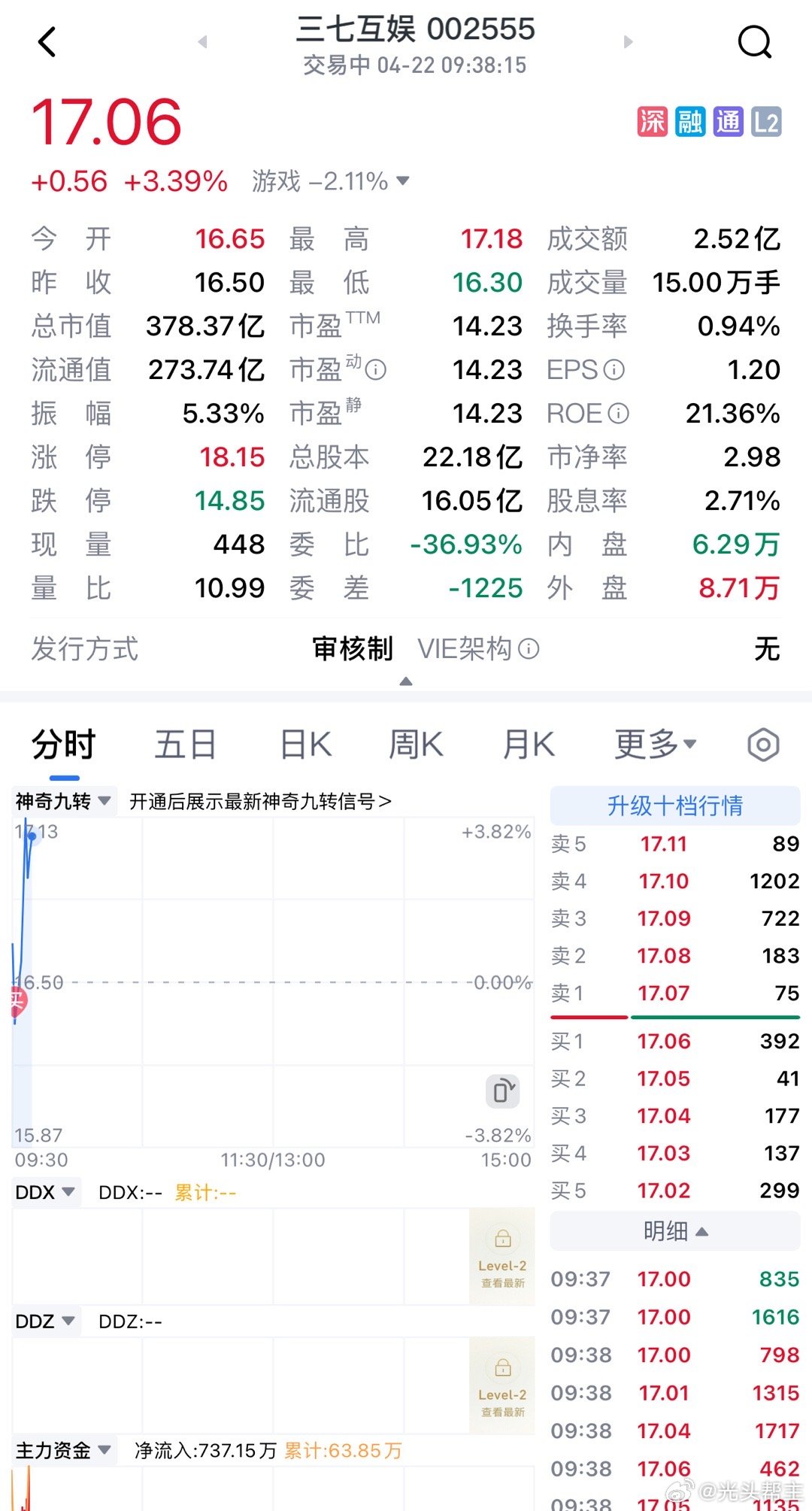Image resolution: width=812 pixels, height=1511 pixels.
Task: Select the 周K chart tab
Action: pos(416,745)
